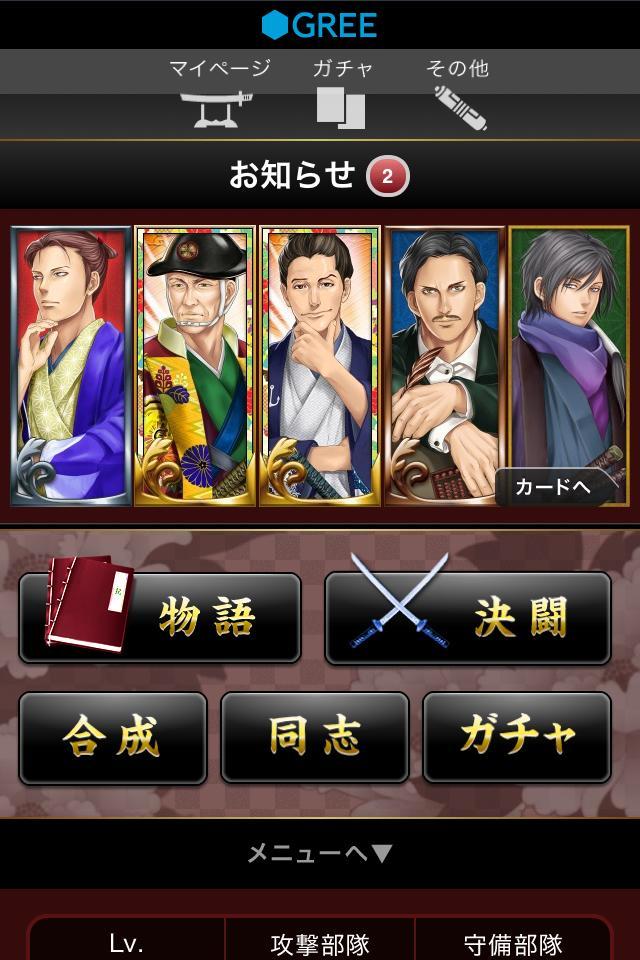The image size is (640, 960).
Task: Open マイページ from the top navigation
Action: [220, 92]
